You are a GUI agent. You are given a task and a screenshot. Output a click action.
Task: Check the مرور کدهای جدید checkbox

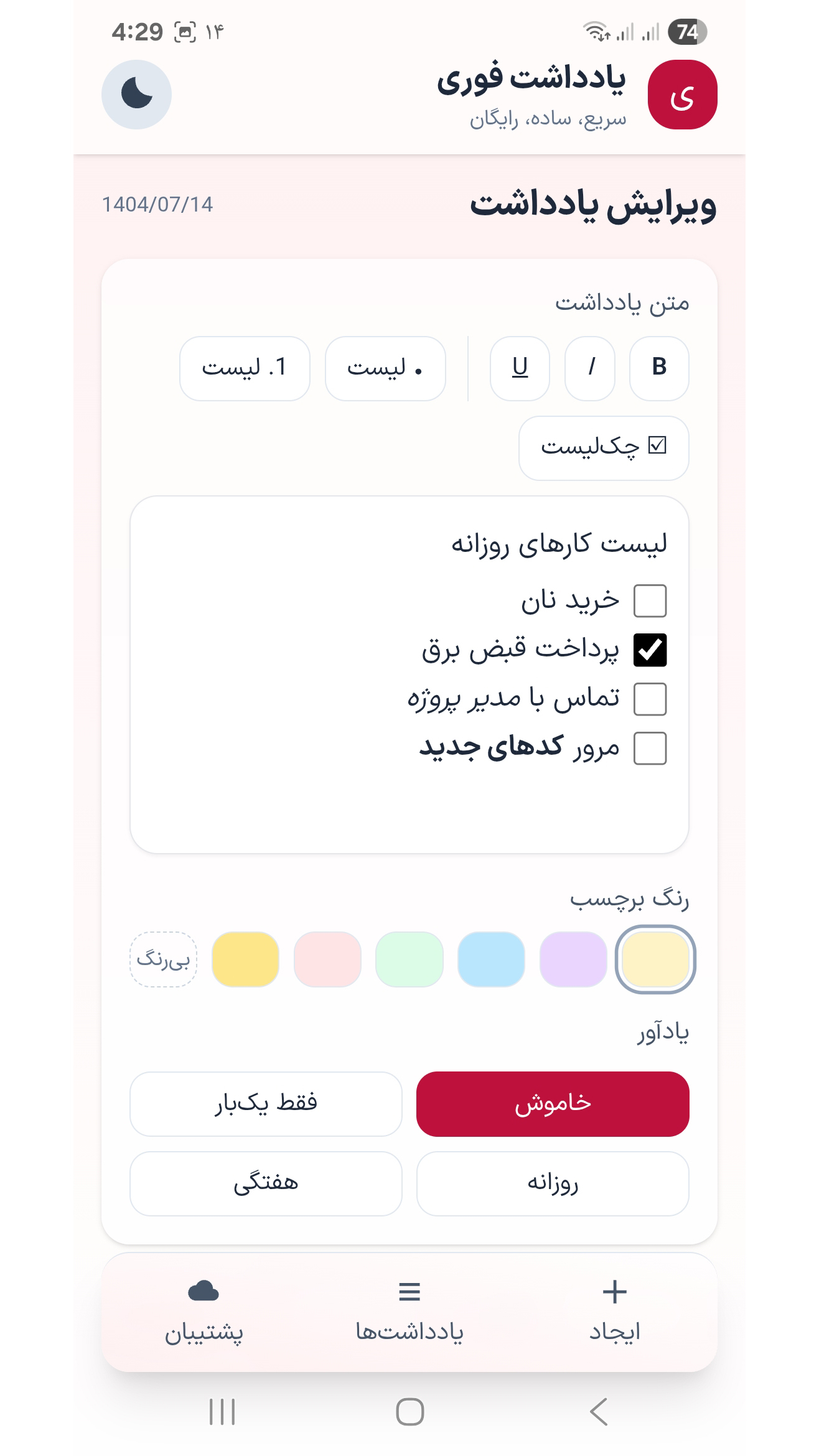click(650, 749)
